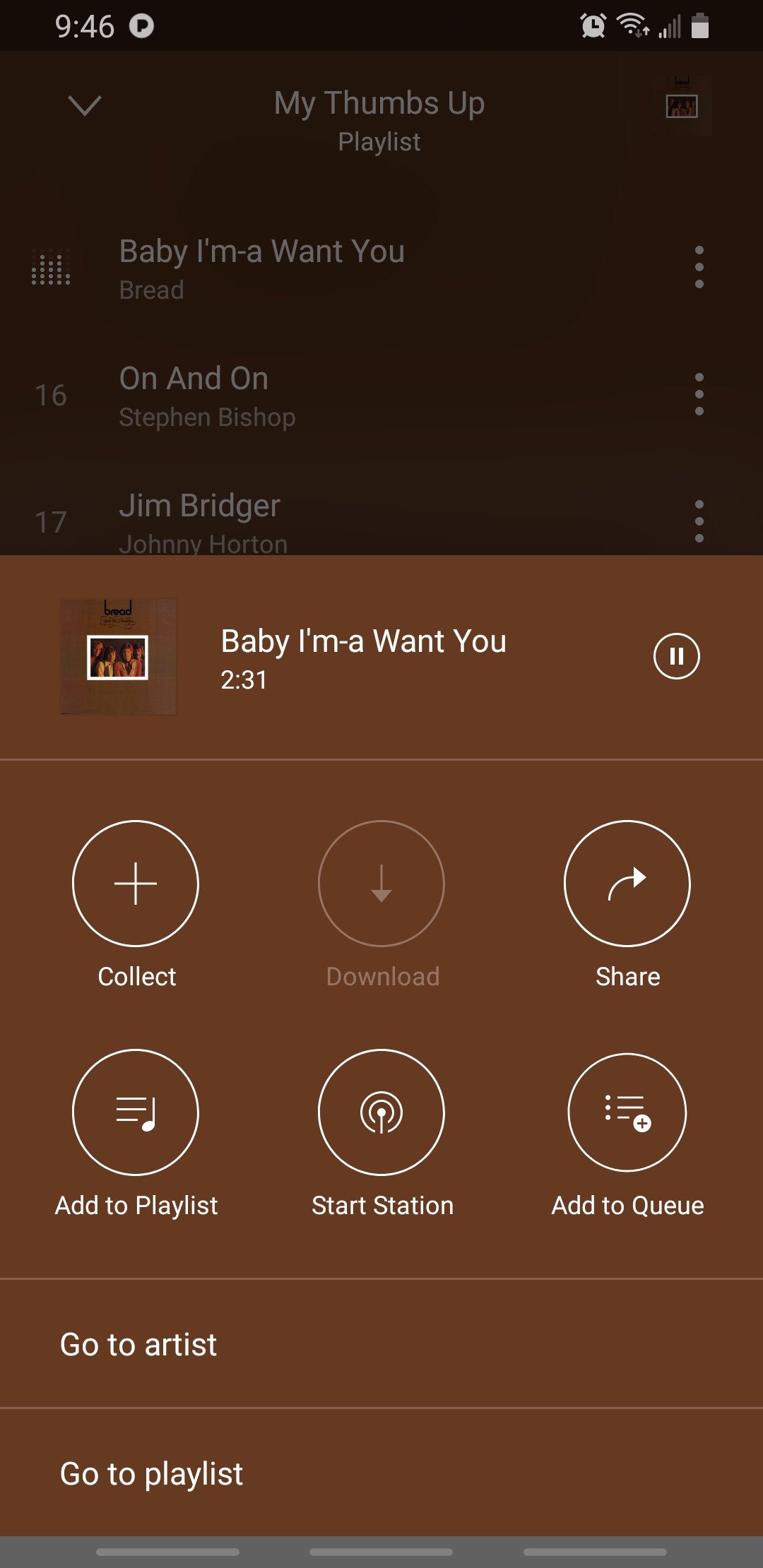Open the overflow menu for Jim Bridger
The image size is (763, 1568).
point(699,521)
